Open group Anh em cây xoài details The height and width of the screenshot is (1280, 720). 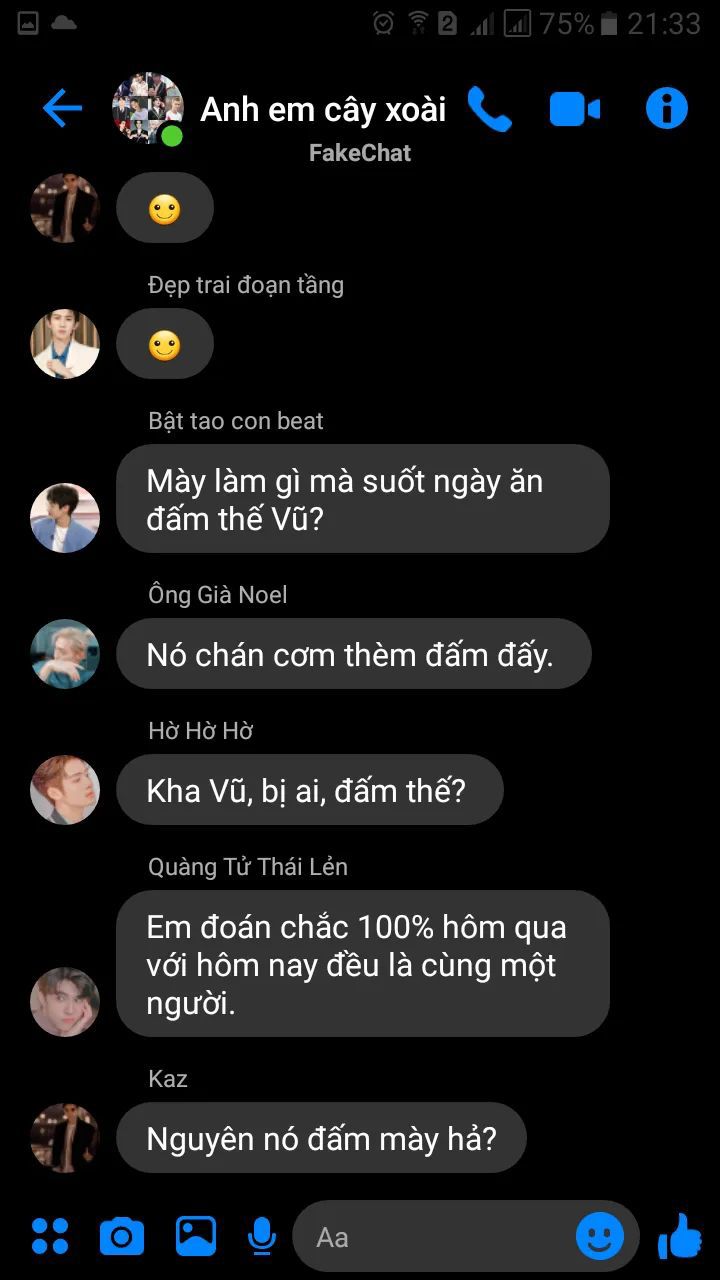click(323, 109)
